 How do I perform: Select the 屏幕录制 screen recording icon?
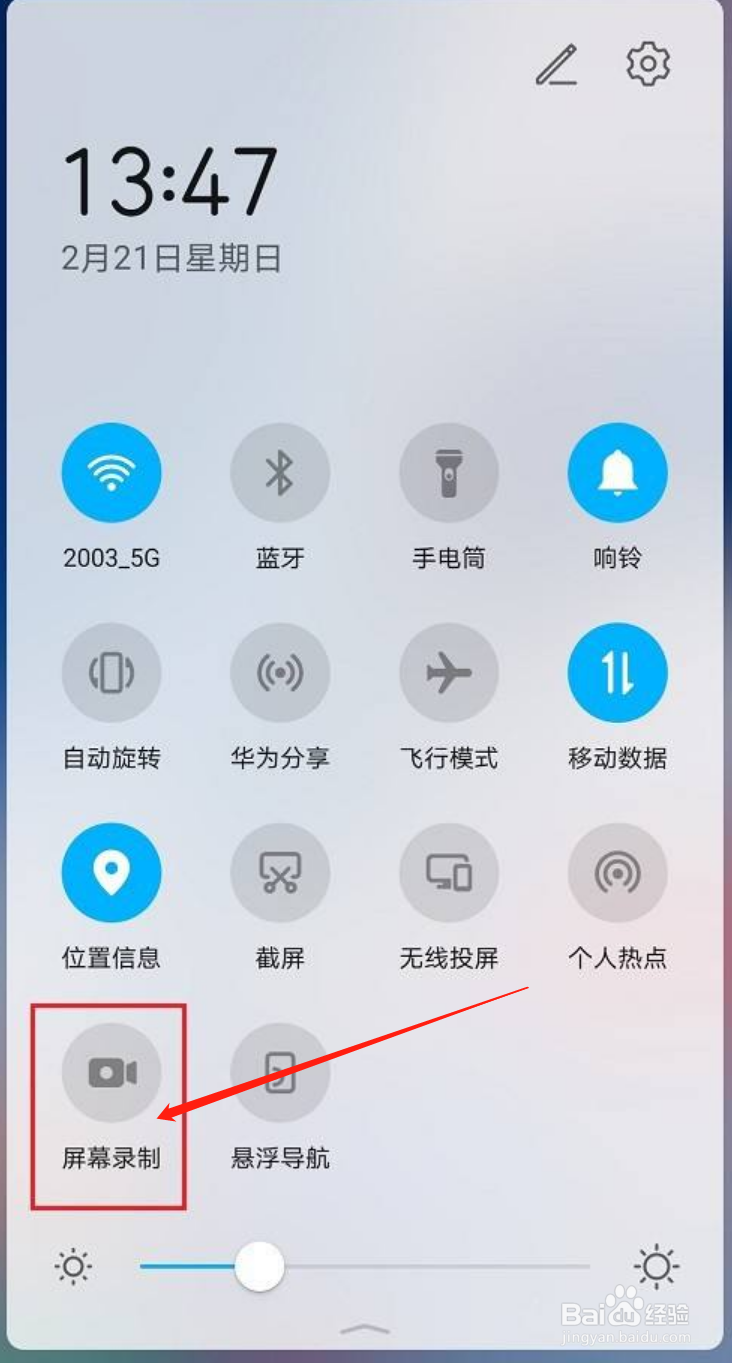pyautogui.click(x=111, y=1071)
